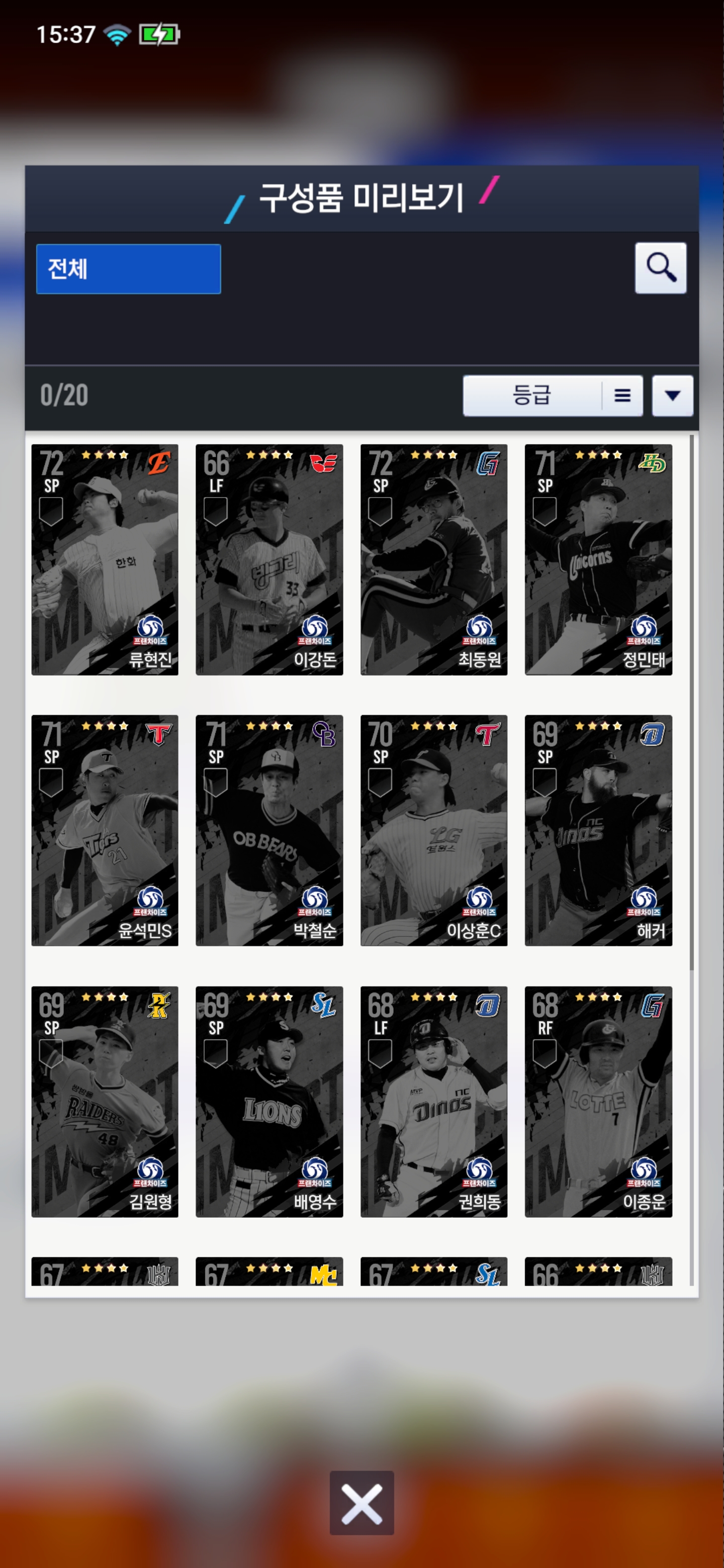Screen dimensions: 724x1568
Task: Open the 류현진 player card
Action: [105, 559]
